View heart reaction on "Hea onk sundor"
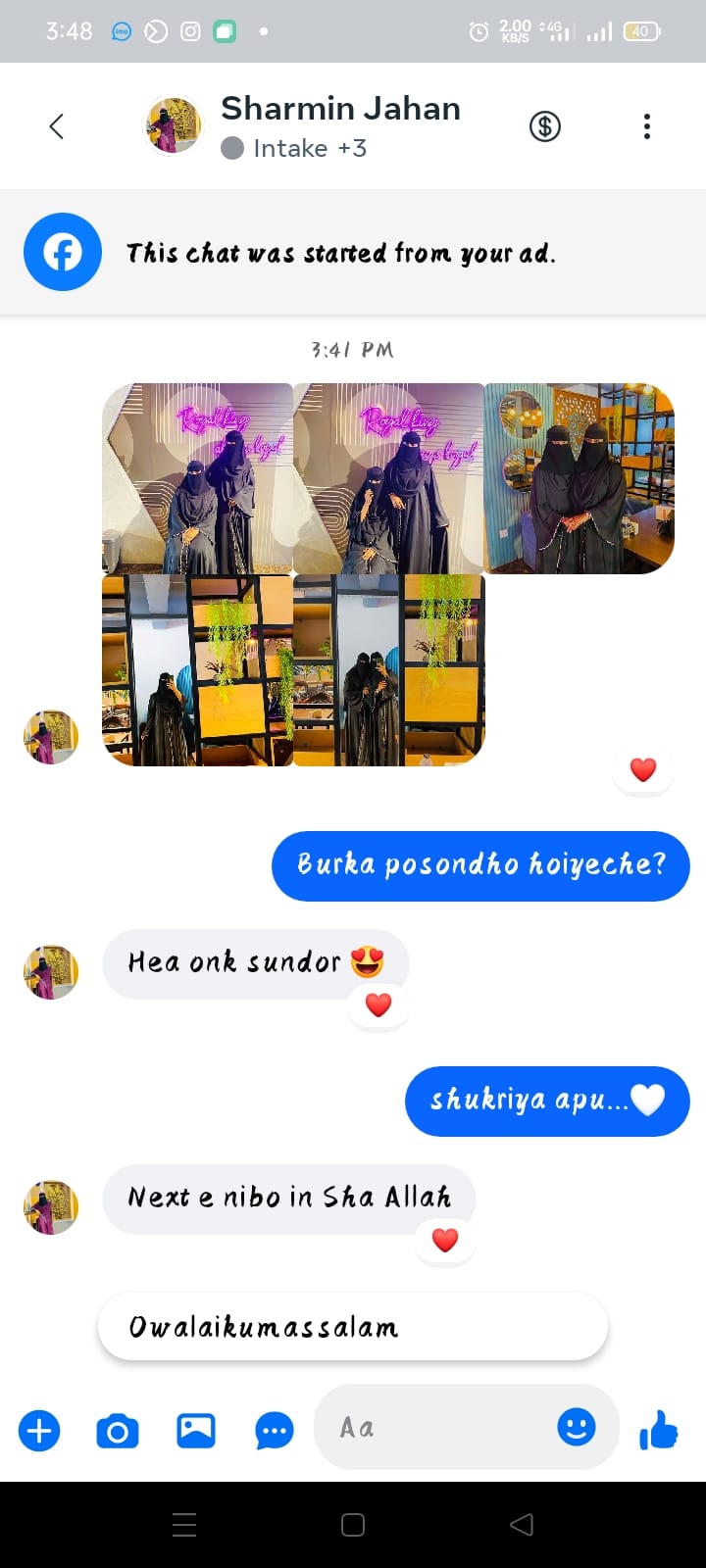 pyautogui.click(x=378, y=1004)
